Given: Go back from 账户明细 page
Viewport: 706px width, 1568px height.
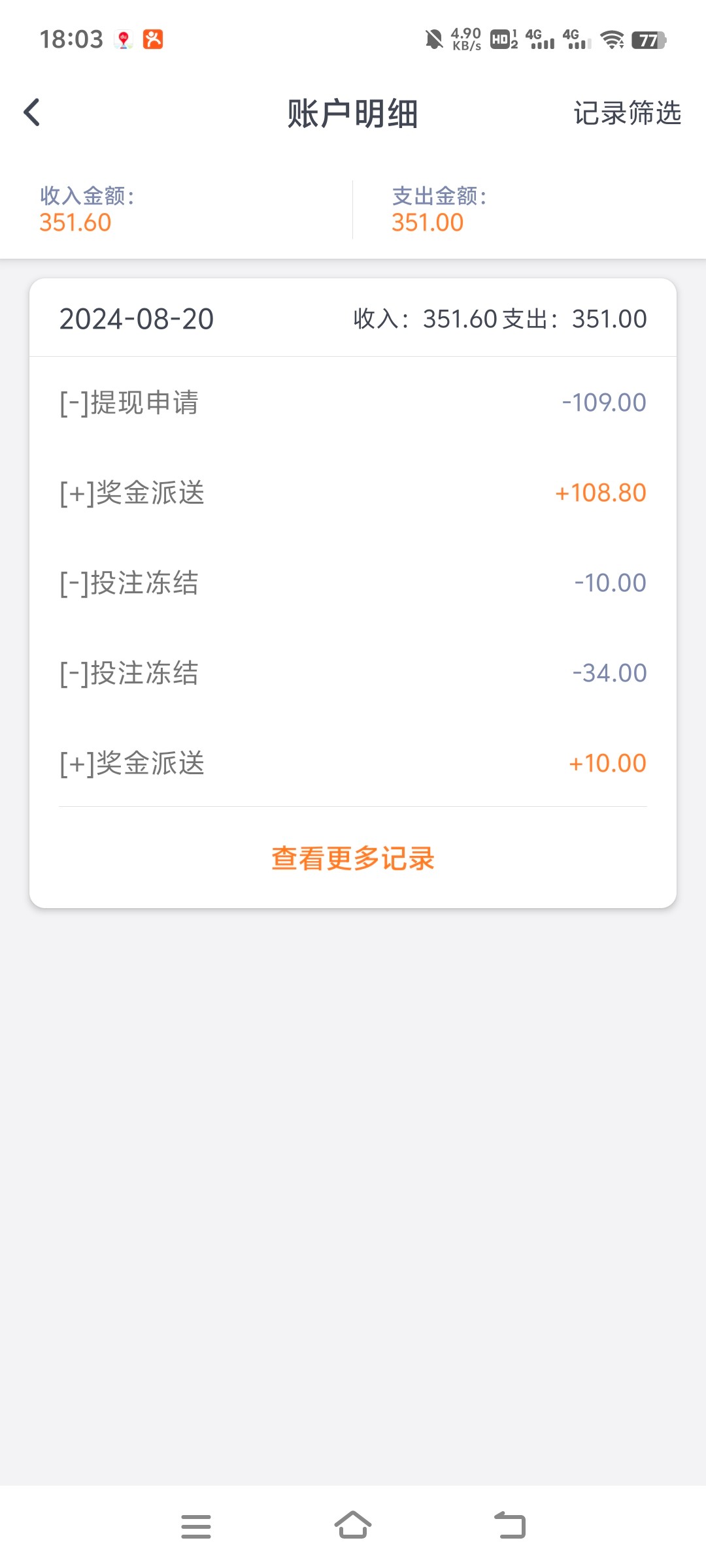Looking at the screenshot, I should [x=32, y=112].
